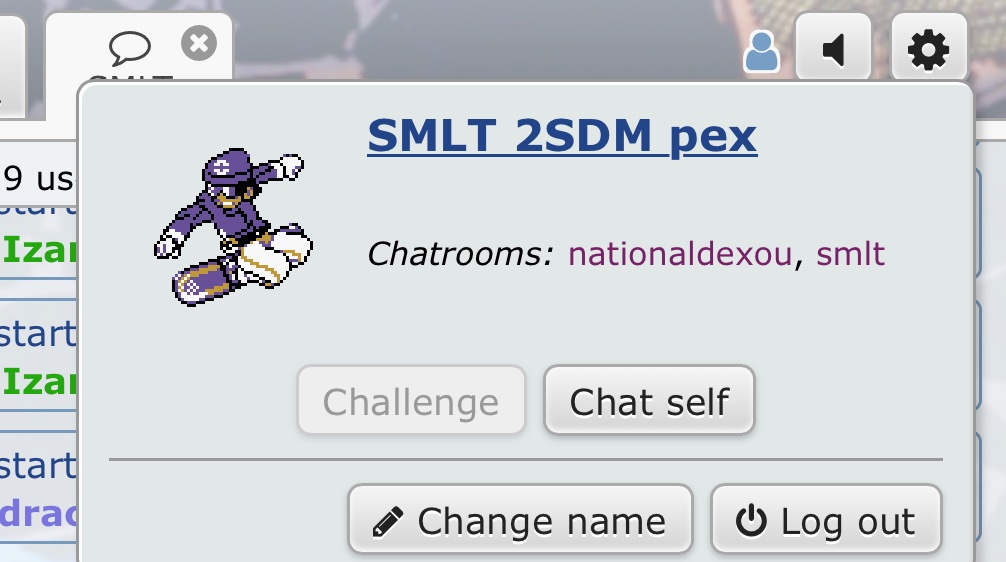Open the sound volume settings
This screenshot has height=562, width=1006.
(x=834, y=48)
